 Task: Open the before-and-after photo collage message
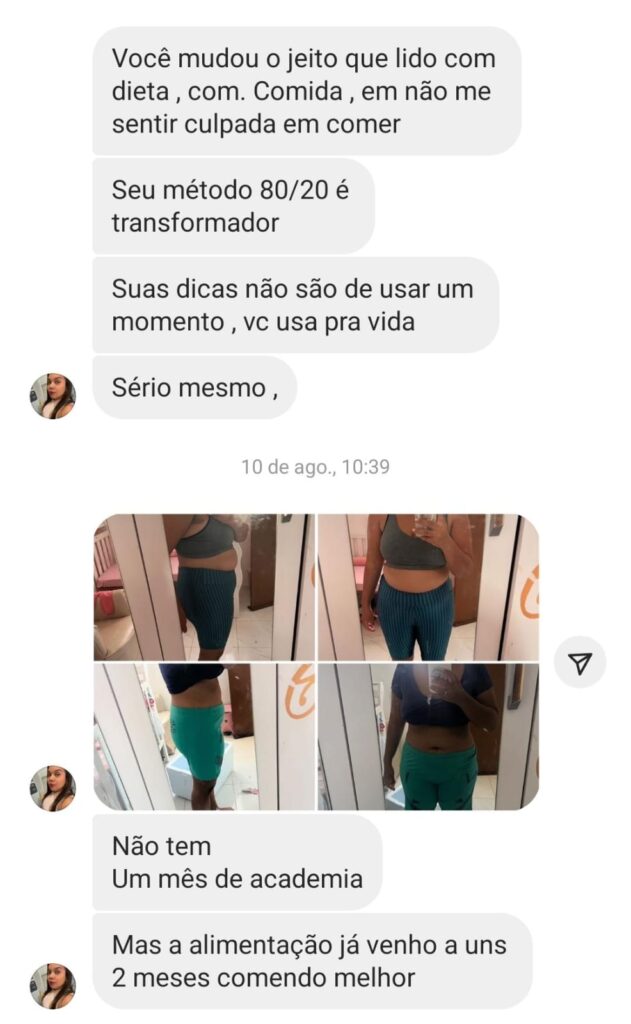point(316,661)
